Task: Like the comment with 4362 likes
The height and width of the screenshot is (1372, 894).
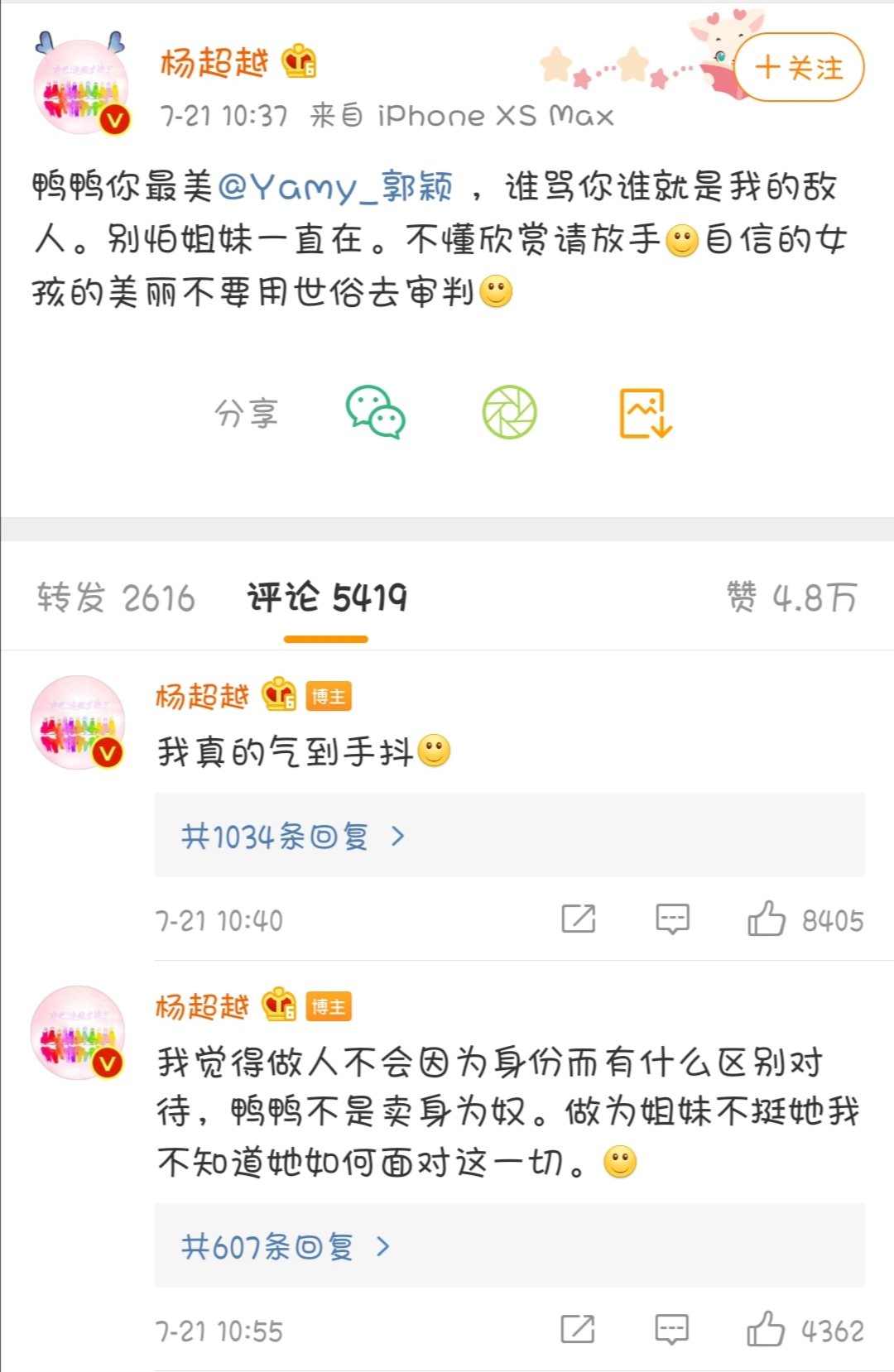Action: [766, 1330]
